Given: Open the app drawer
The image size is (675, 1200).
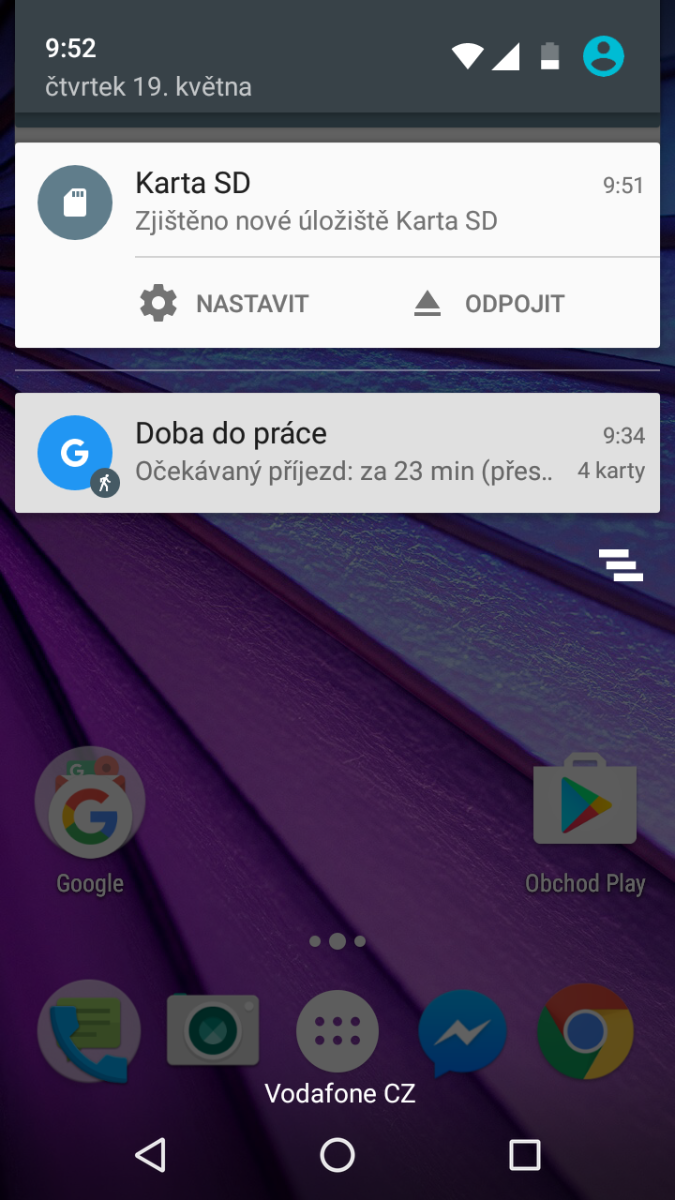Looking at the screenshot, I should tap(337, 1030).
